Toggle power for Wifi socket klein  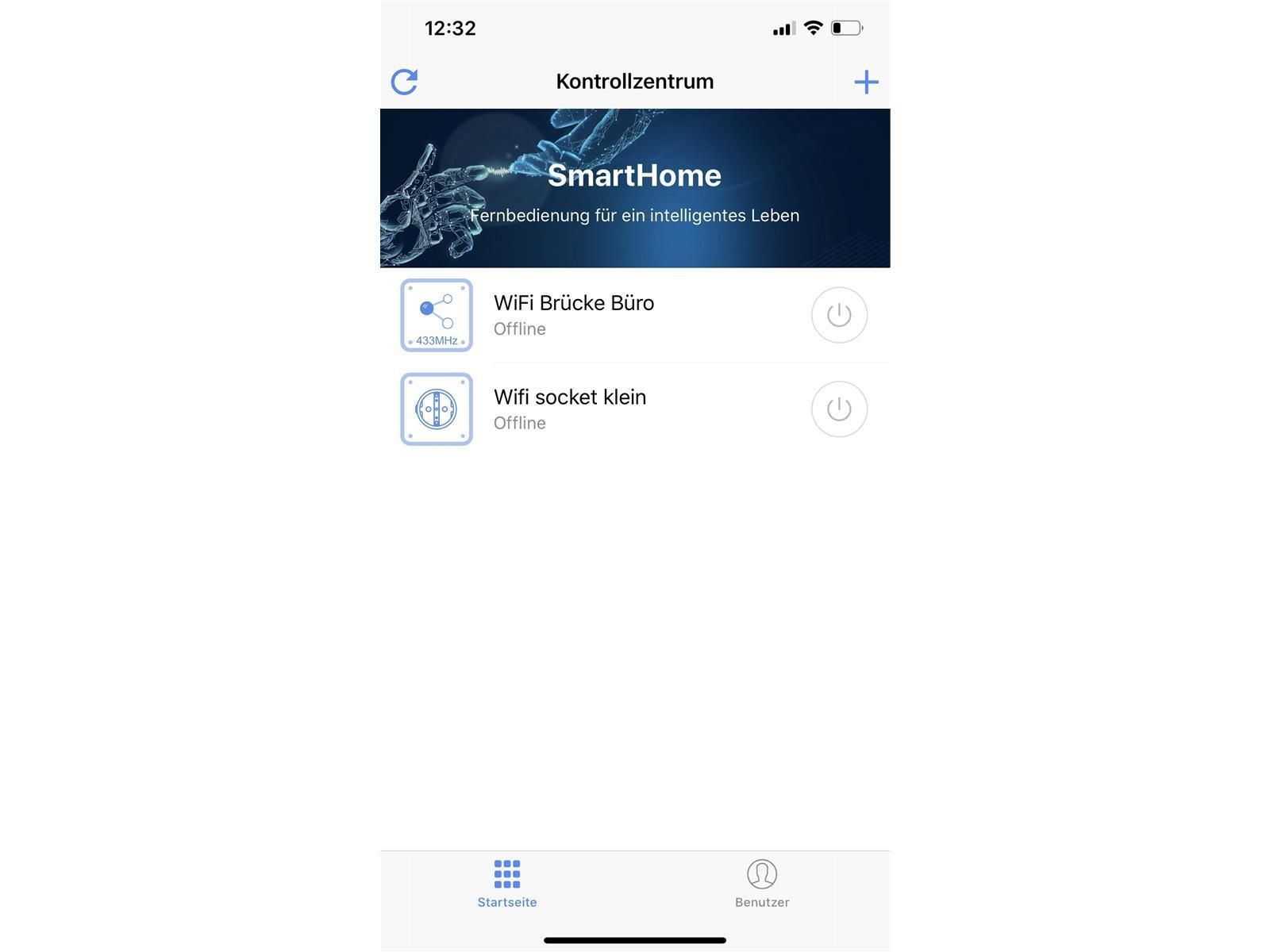click(839, 409)
